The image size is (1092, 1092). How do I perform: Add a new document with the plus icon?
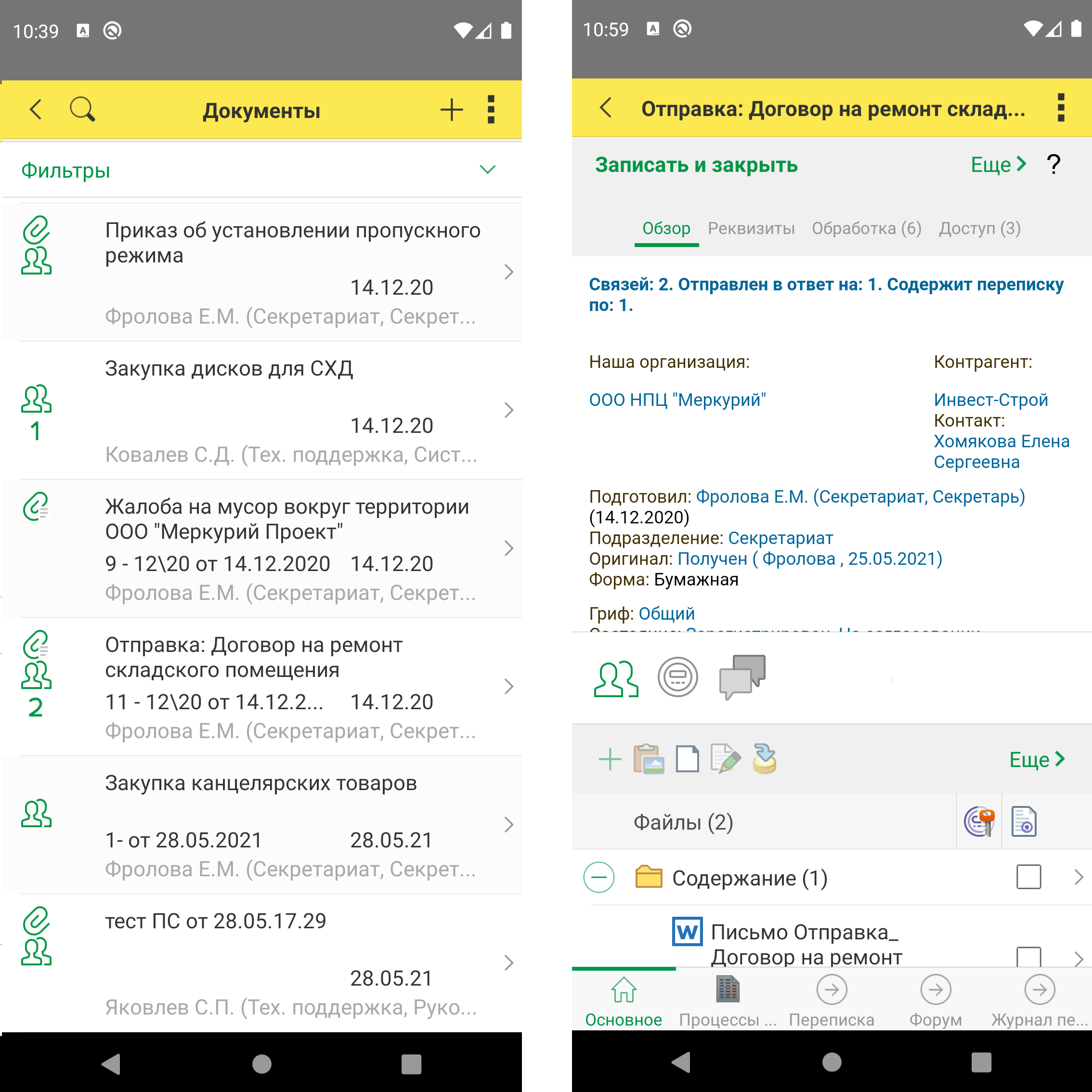(451, 109)
